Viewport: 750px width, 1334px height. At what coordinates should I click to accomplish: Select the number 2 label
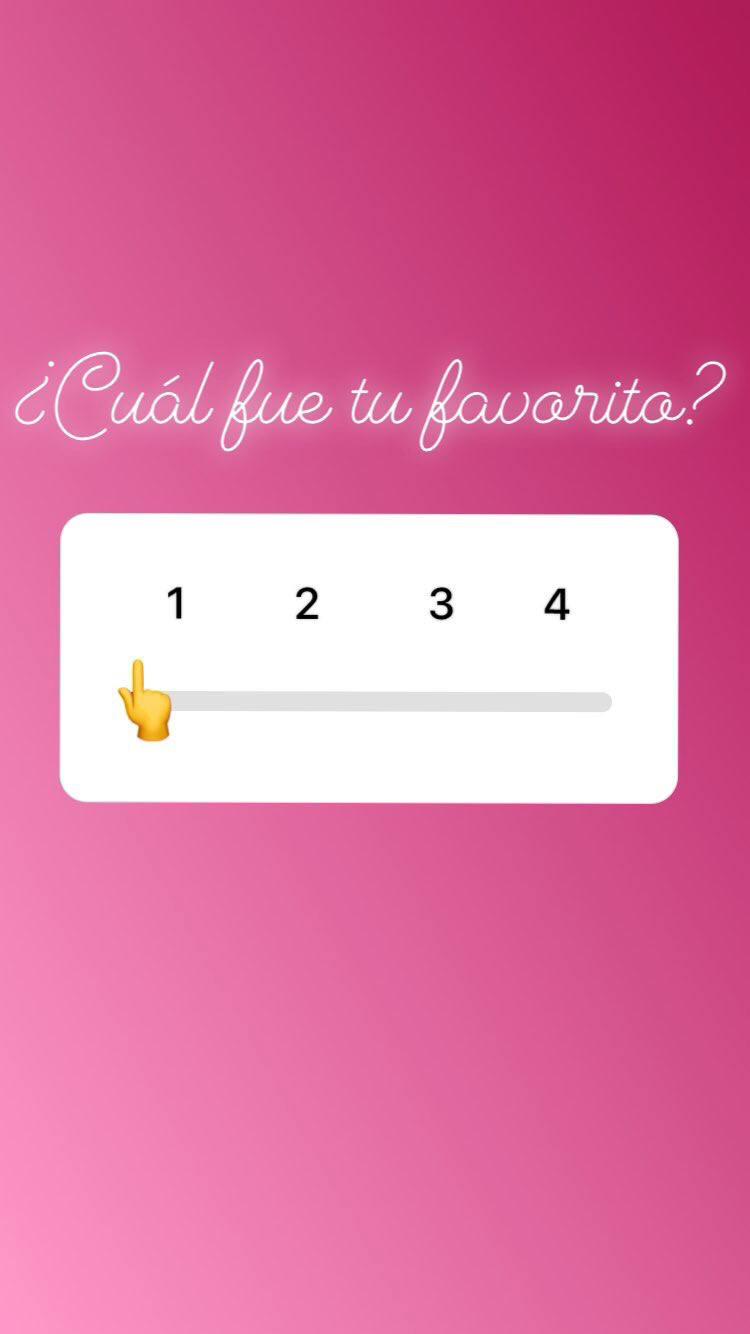pyautogui.click(x=308, y=603)
